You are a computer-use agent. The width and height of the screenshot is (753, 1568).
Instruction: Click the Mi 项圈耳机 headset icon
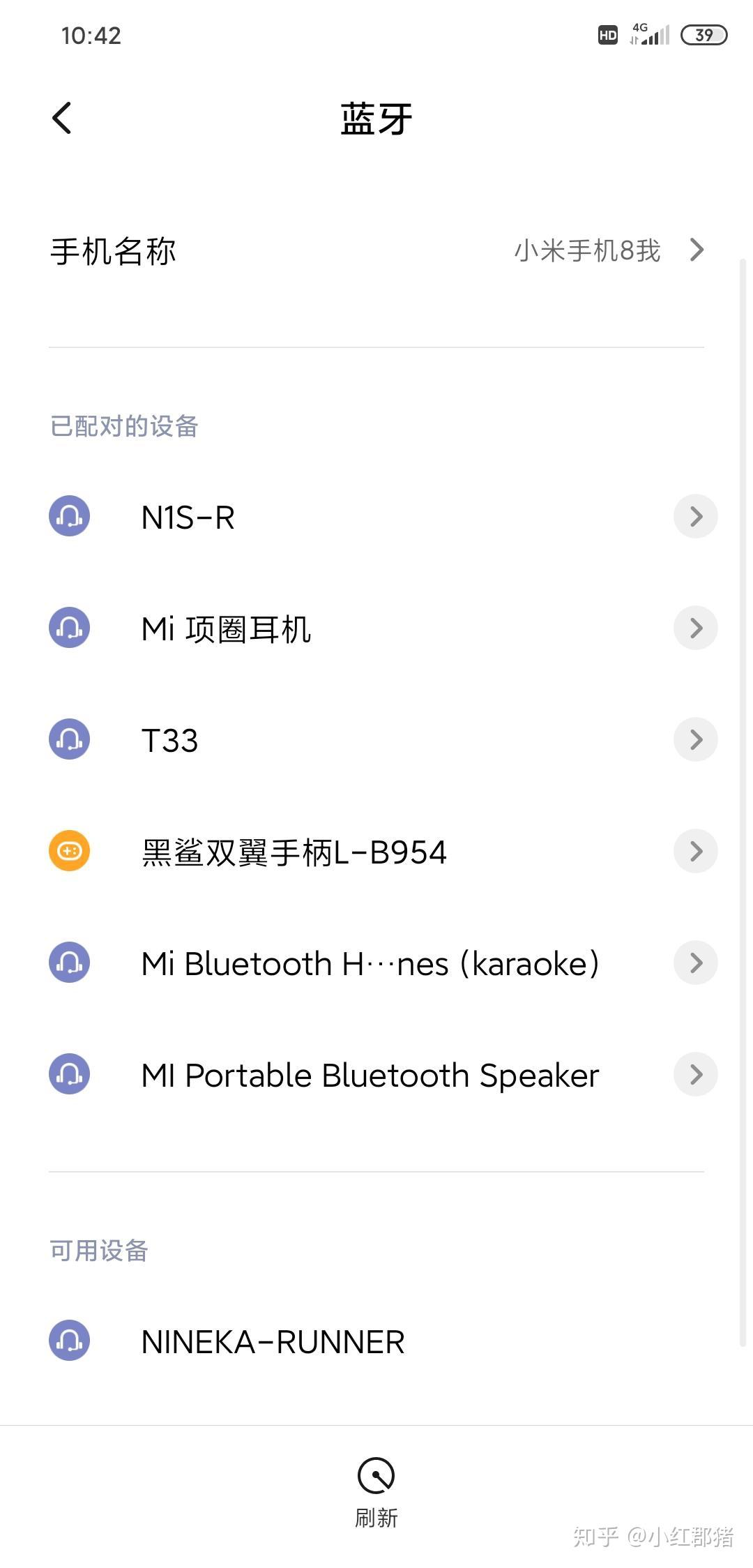pyautogui.click(x=68, y=628)
